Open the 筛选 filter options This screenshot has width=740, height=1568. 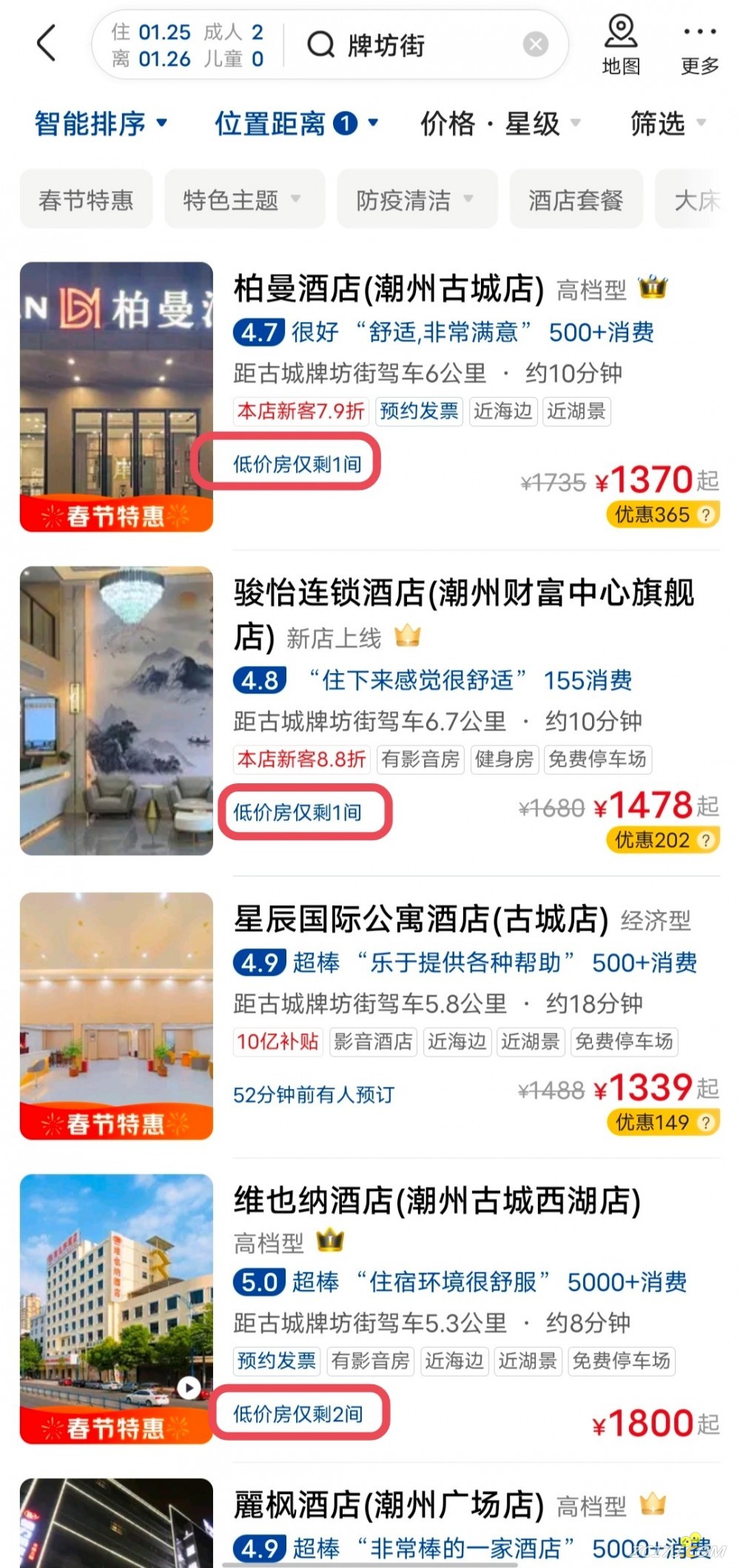tap(667, 124)
